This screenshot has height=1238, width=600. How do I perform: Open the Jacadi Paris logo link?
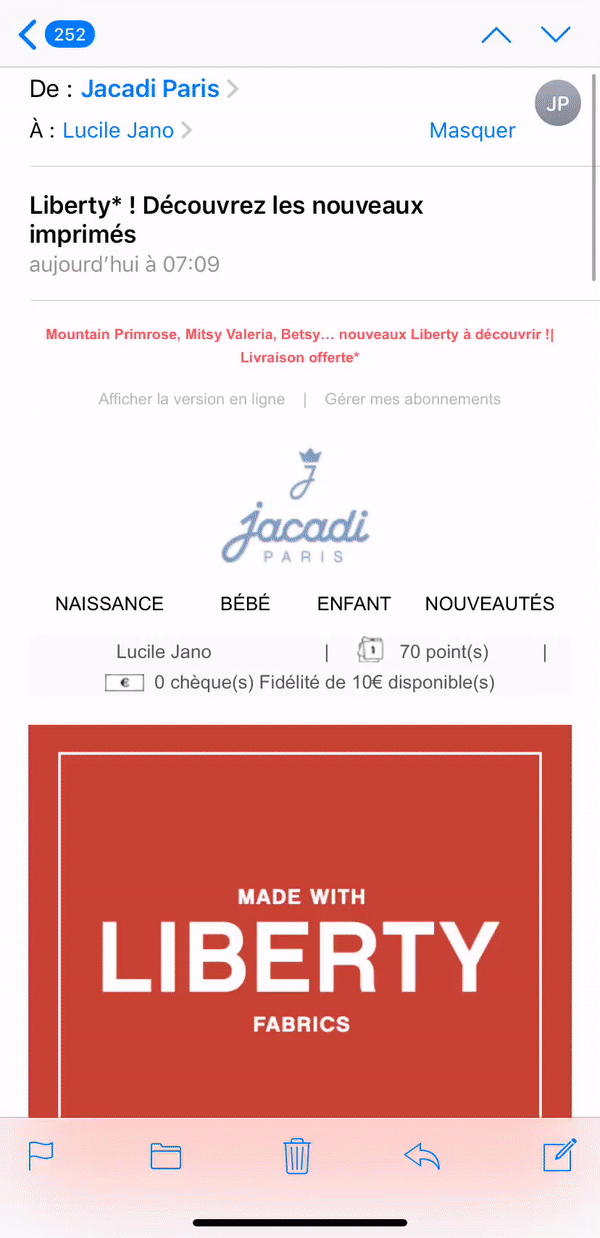pos(296,508)
